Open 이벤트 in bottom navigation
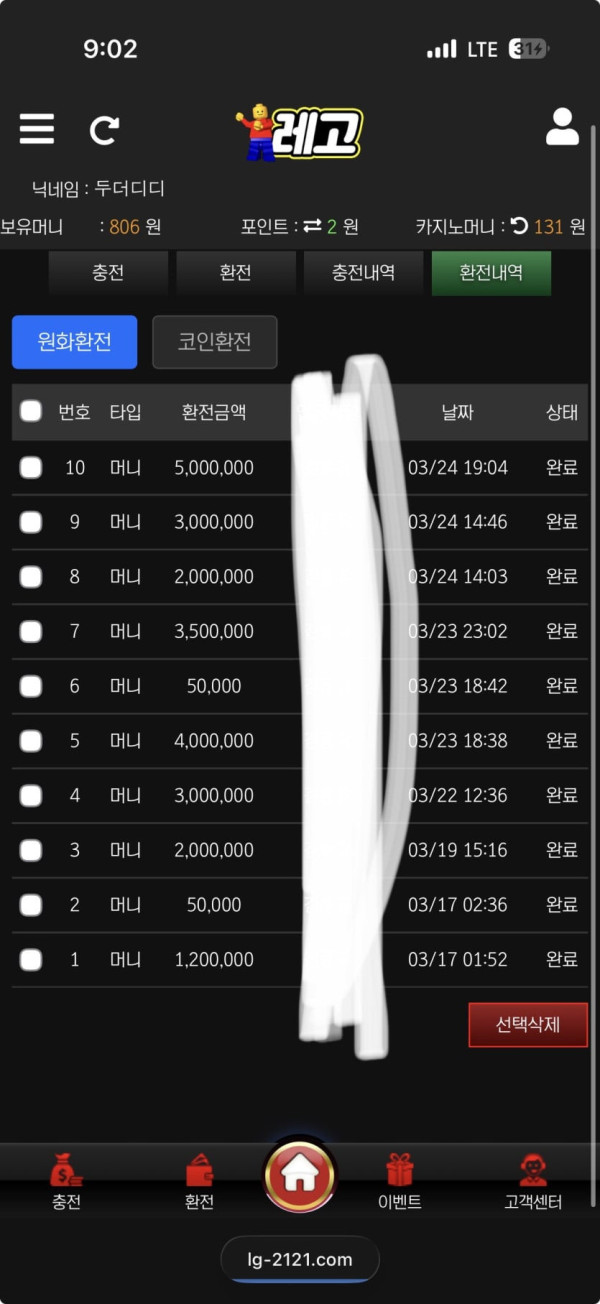Image resolution: width=600 pixels, height=1304 pixels. click(399, 1181)
